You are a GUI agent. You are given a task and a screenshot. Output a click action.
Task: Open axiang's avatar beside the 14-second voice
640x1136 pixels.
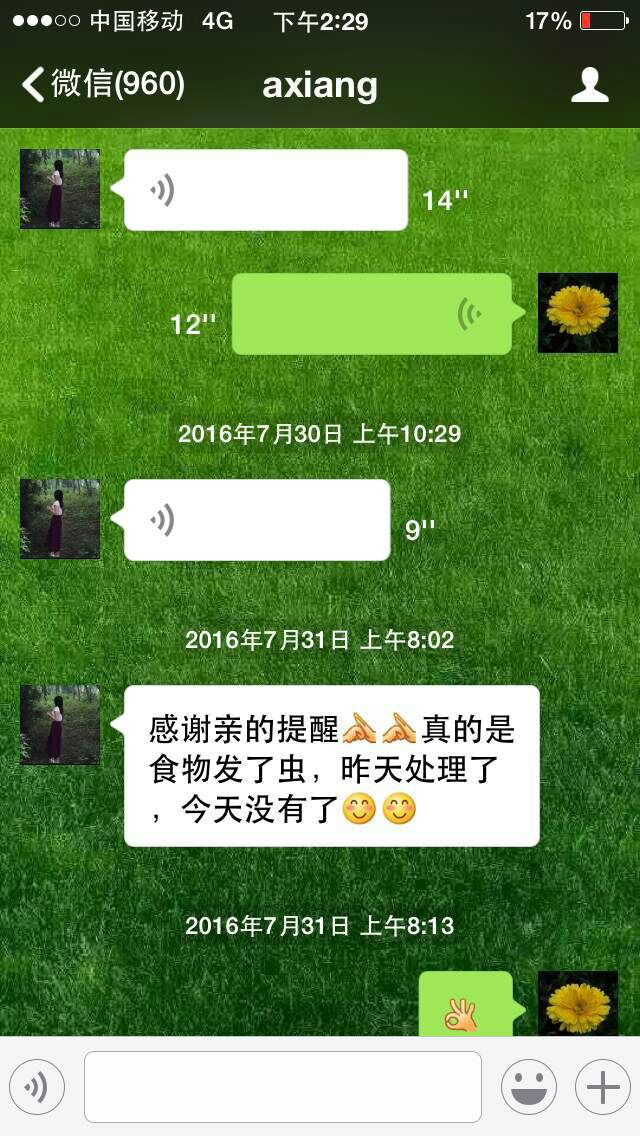(60, 189)
